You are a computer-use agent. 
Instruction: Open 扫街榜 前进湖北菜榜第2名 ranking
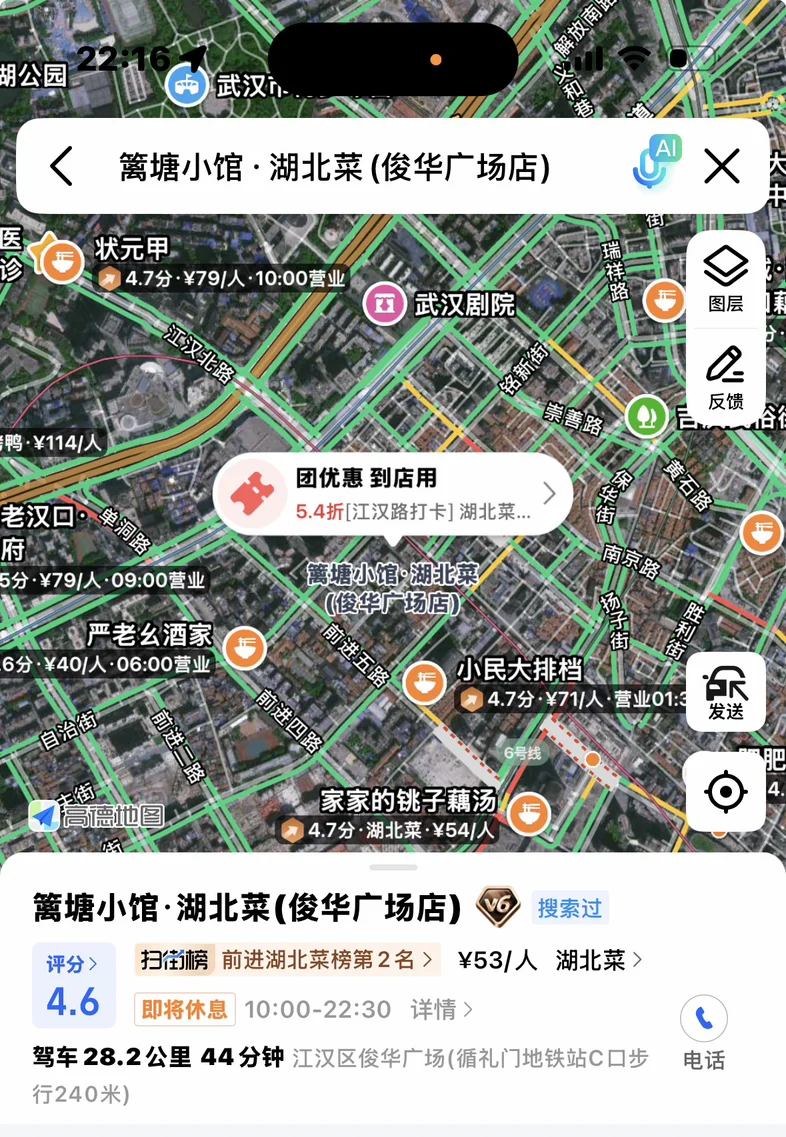click(x=287, y=960)
